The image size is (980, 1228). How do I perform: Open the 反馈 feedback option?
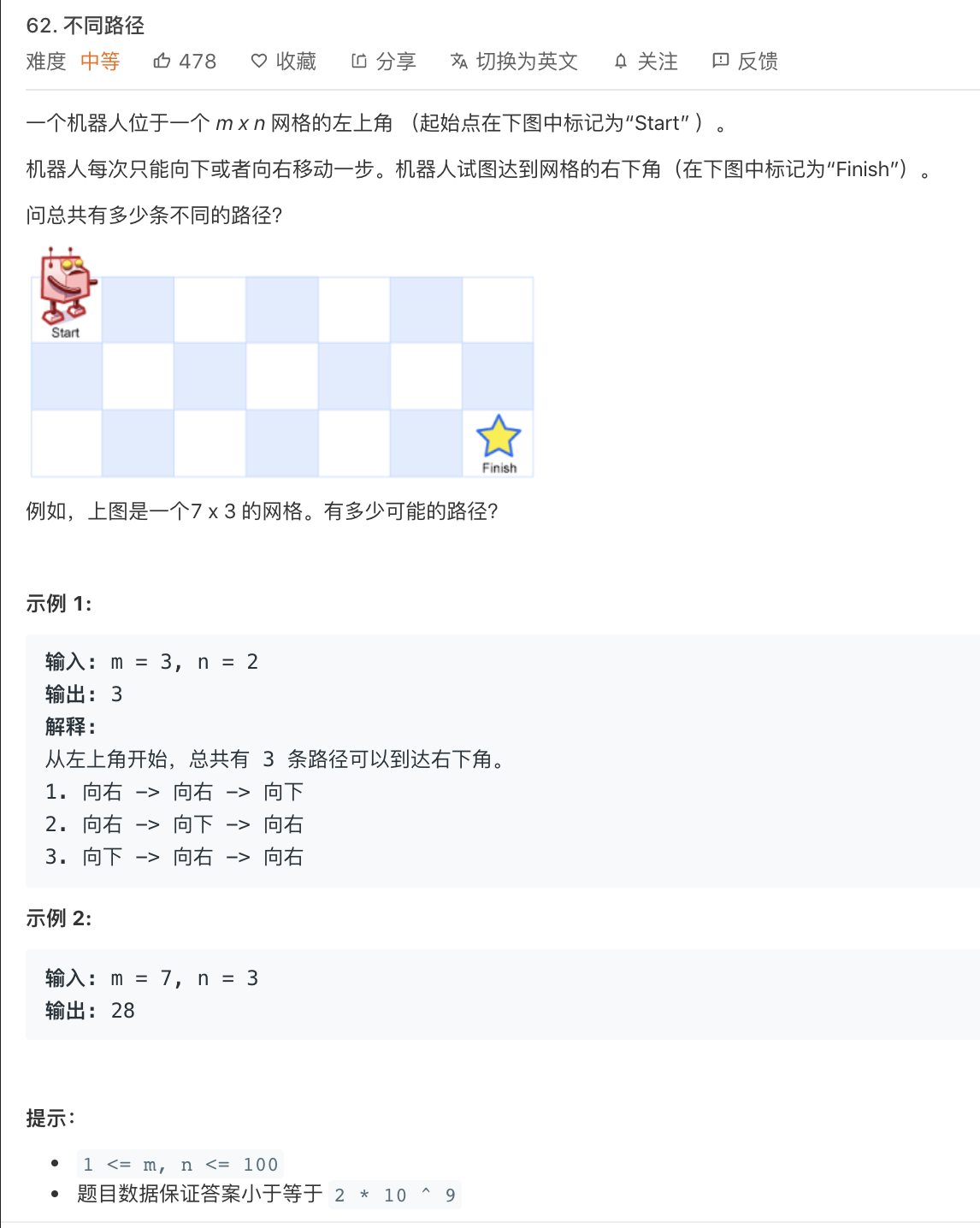pos(745,62)
